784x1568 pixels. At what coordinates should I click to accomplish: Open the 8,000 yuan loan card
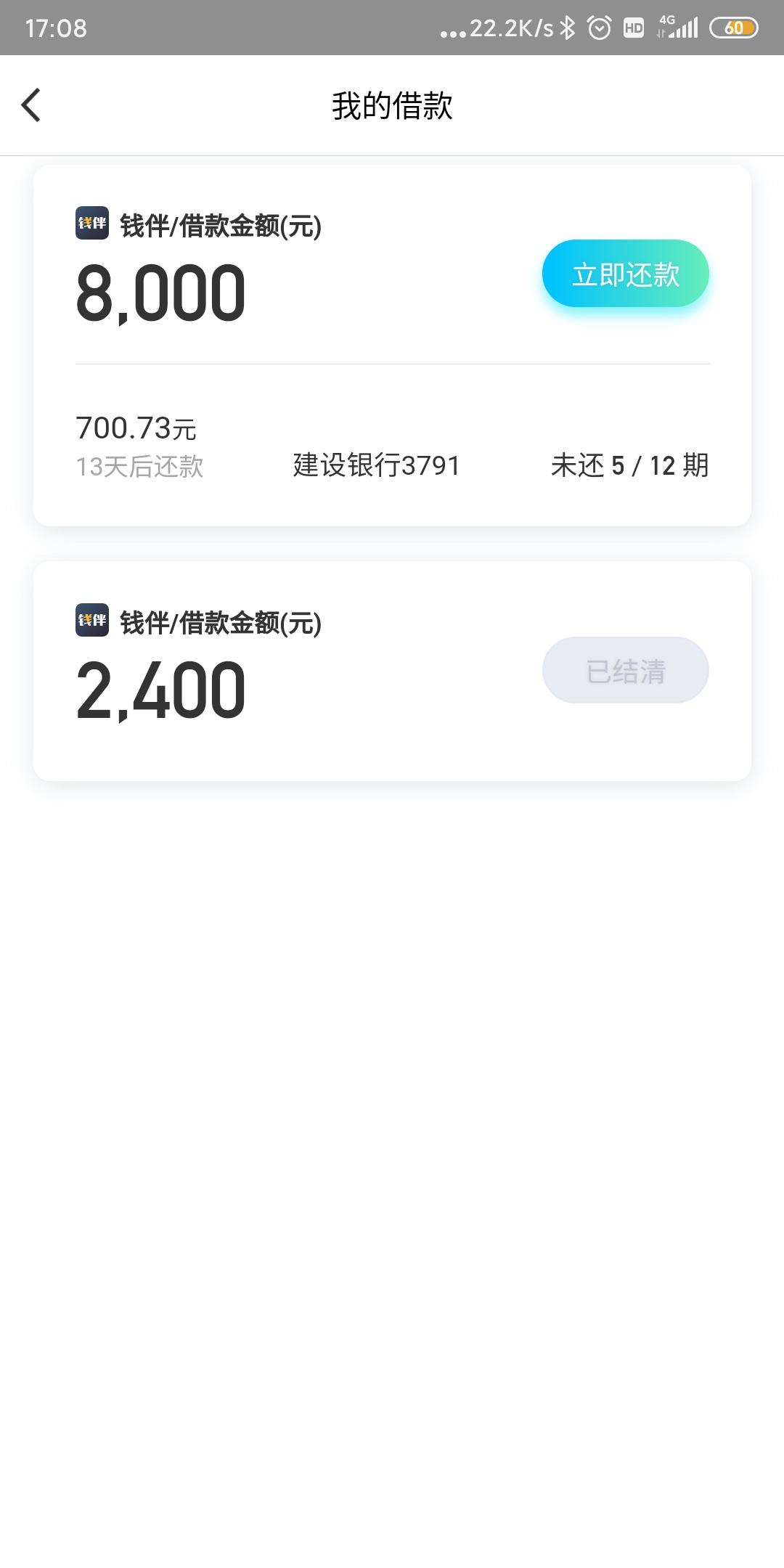(x=392, y=346)
